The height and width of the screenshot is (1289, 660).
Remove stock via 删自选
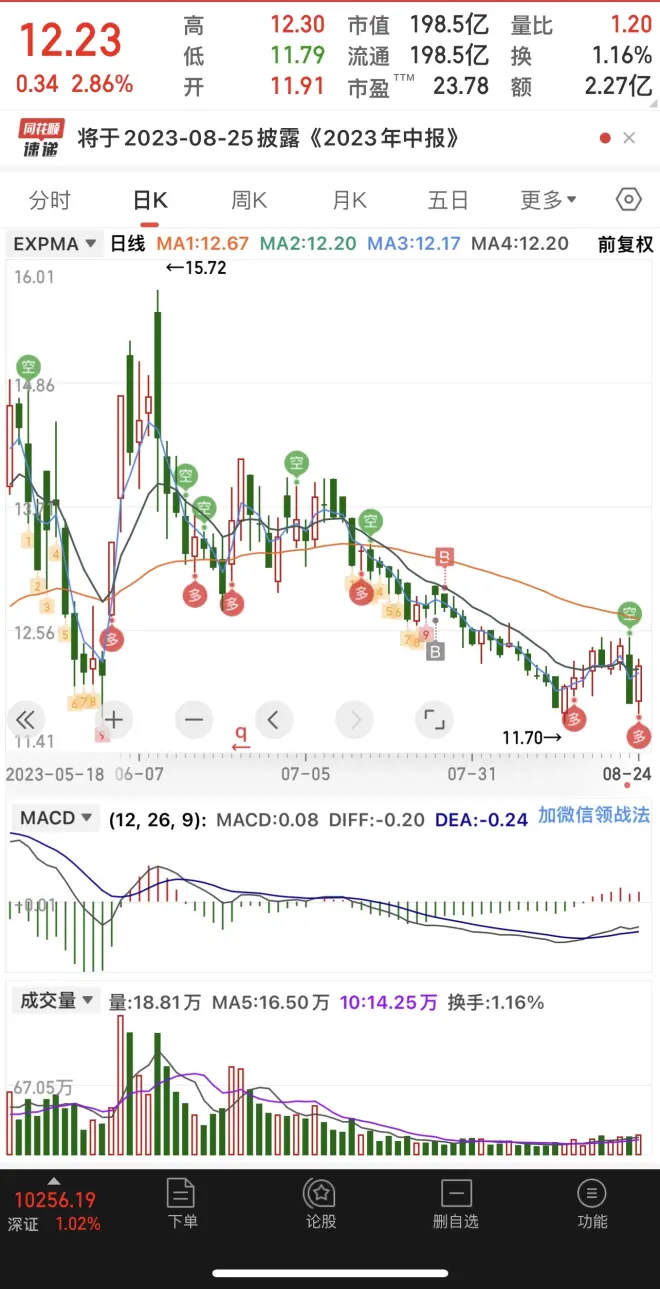tap(455, 1203)
